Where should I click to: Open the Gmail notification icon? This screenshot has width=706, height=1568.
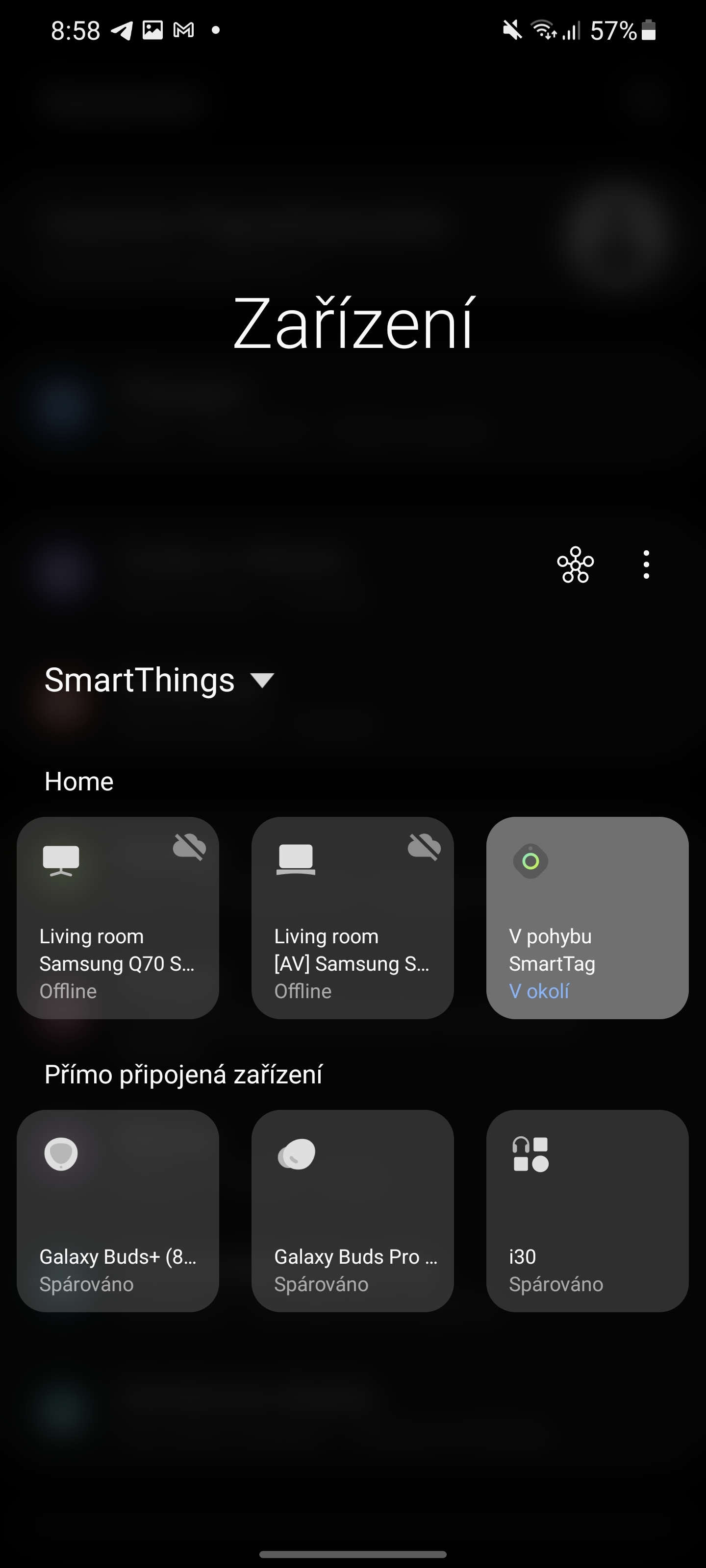183,29
